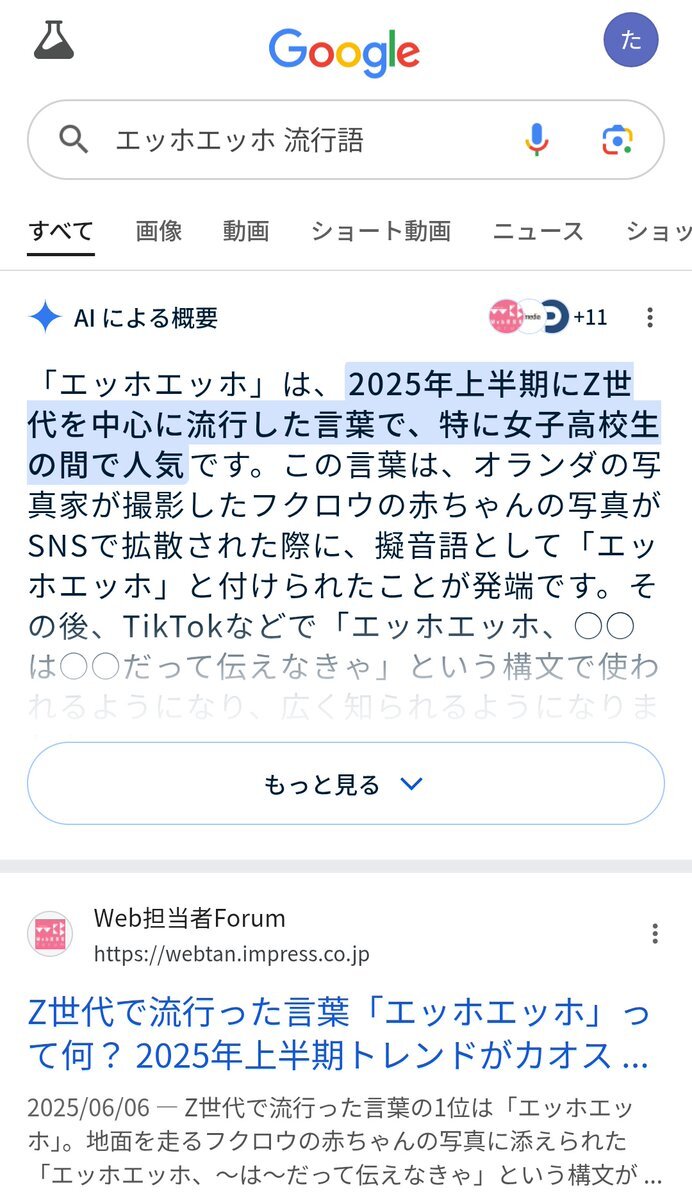Switch to the ショート動画 tab
This screenshot has width=692, height=1199.
point(381,231)
